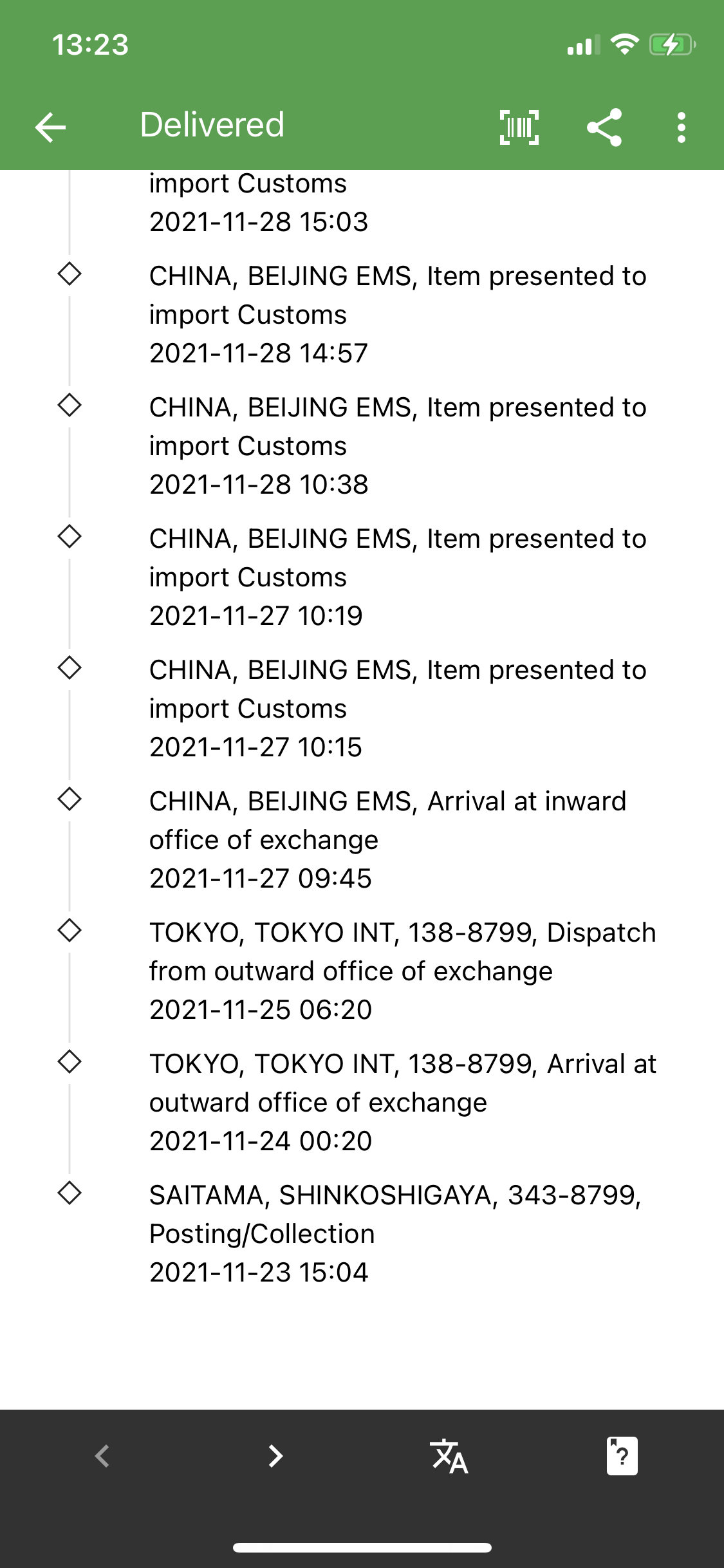
Task: Share this tracking information
Action: tap(604, 127)
